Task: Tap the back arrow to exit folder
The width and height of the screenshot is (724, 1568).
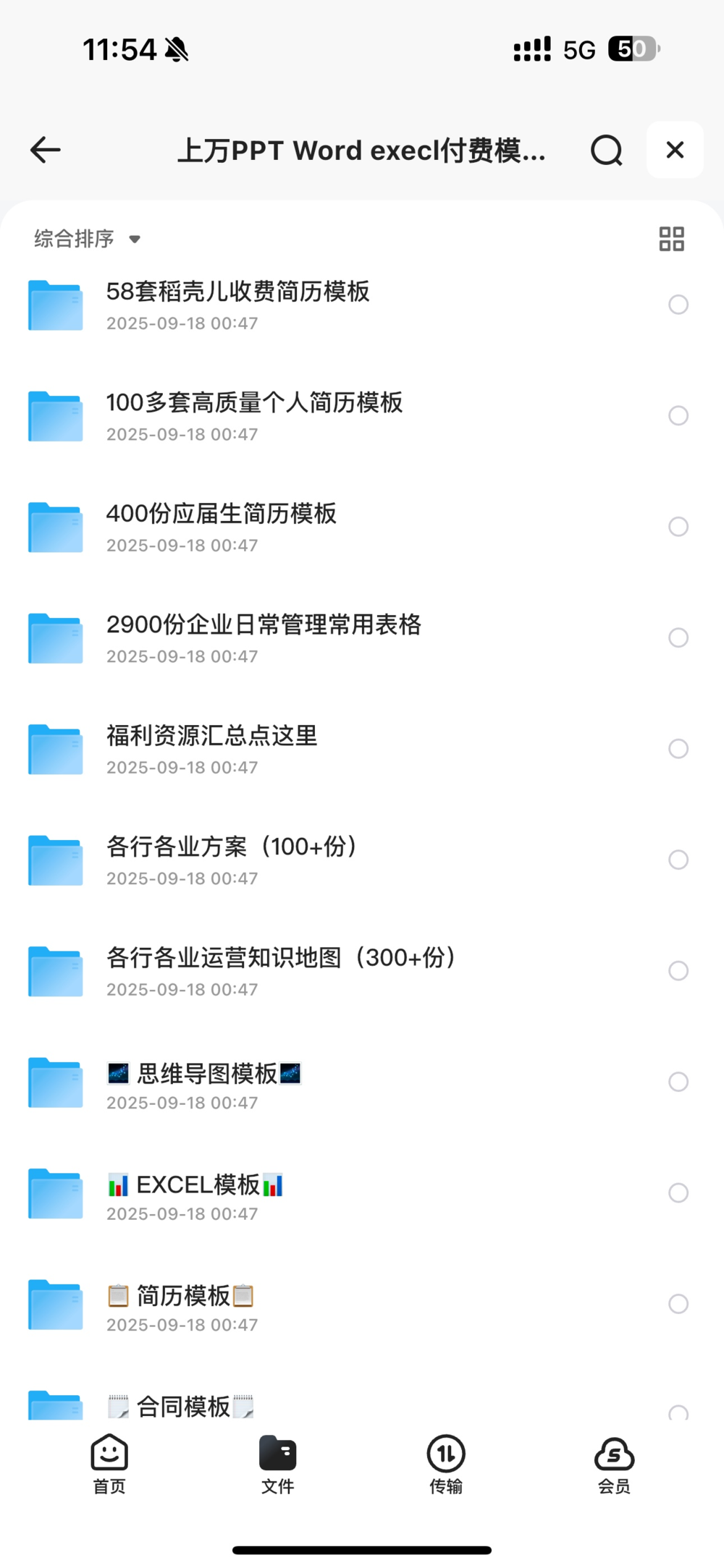Action: click(45, 150)
